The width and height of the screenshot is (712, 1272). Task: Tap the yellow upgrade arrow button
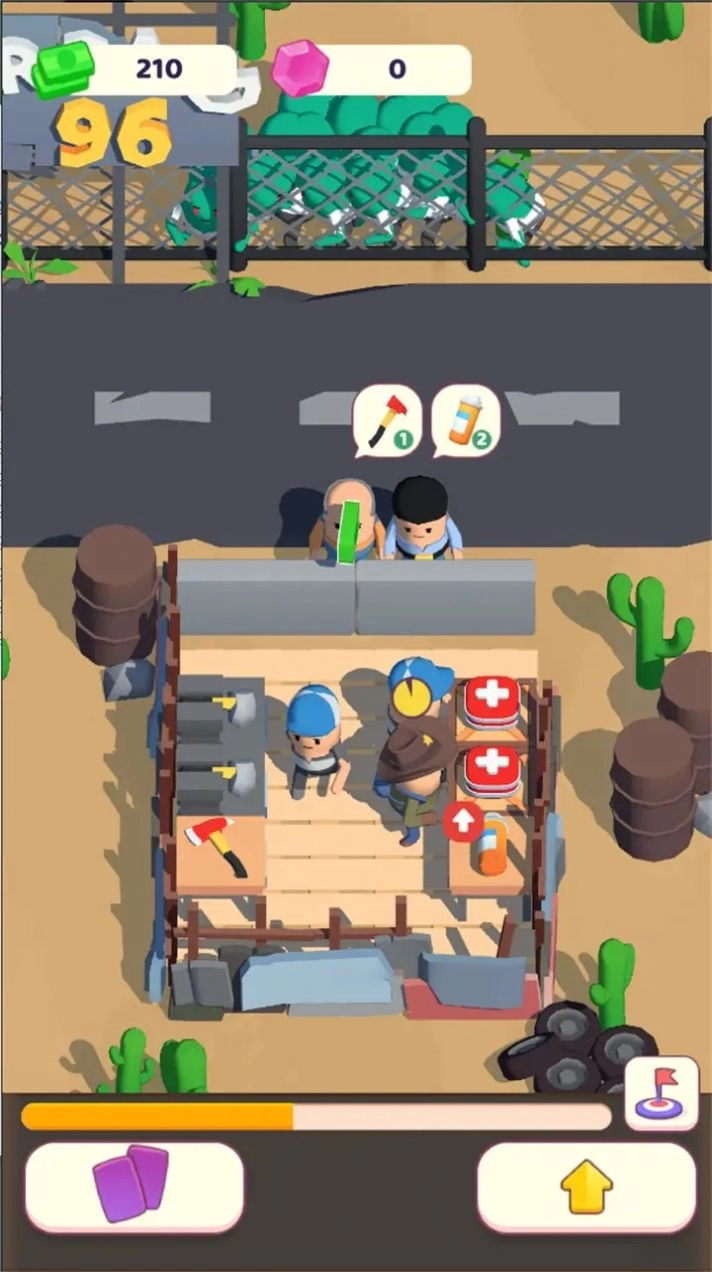coord(586,1187)
